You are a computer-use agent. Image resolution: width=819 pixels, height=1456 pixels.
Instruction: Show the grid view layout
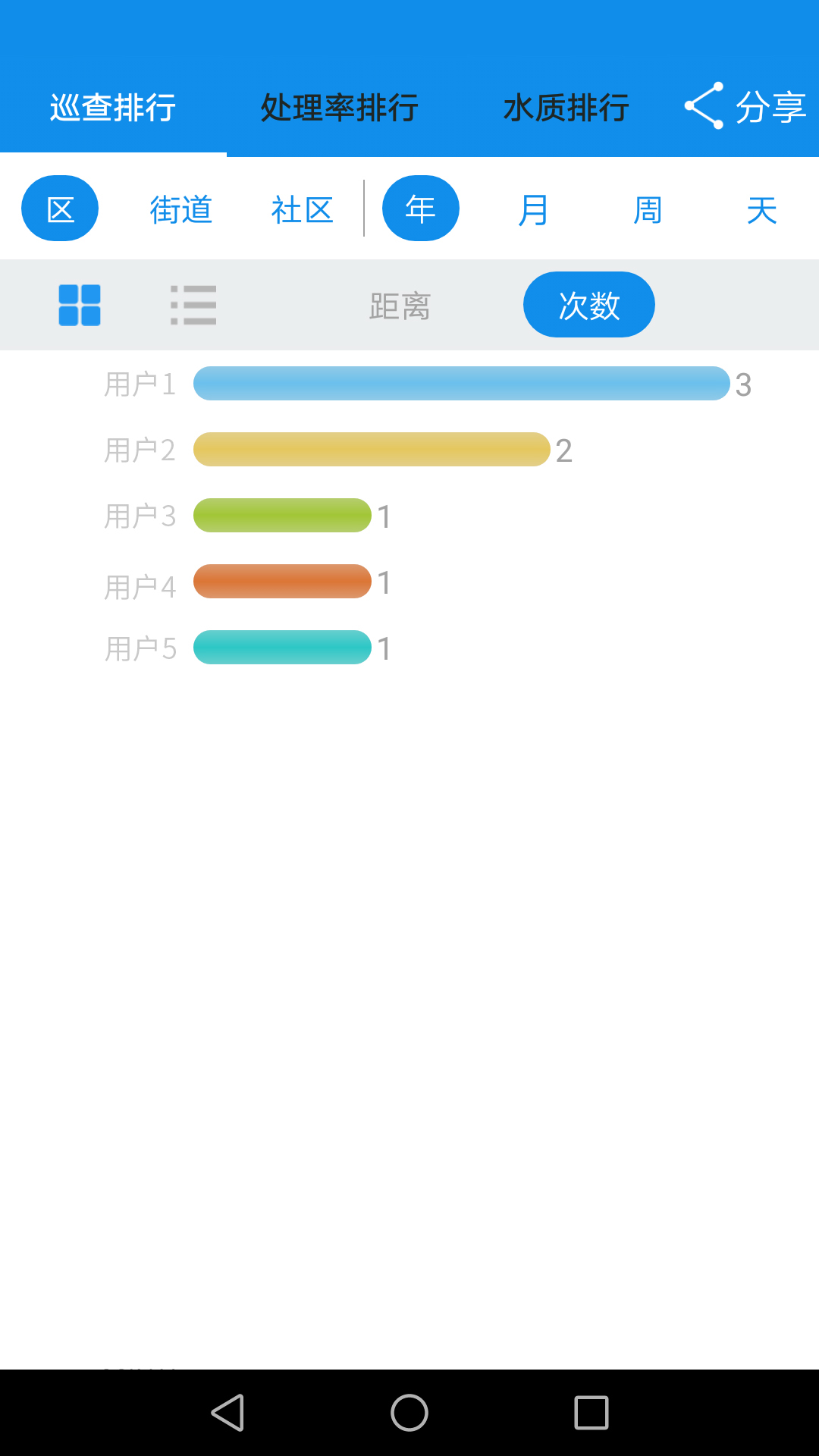[80, 305]
